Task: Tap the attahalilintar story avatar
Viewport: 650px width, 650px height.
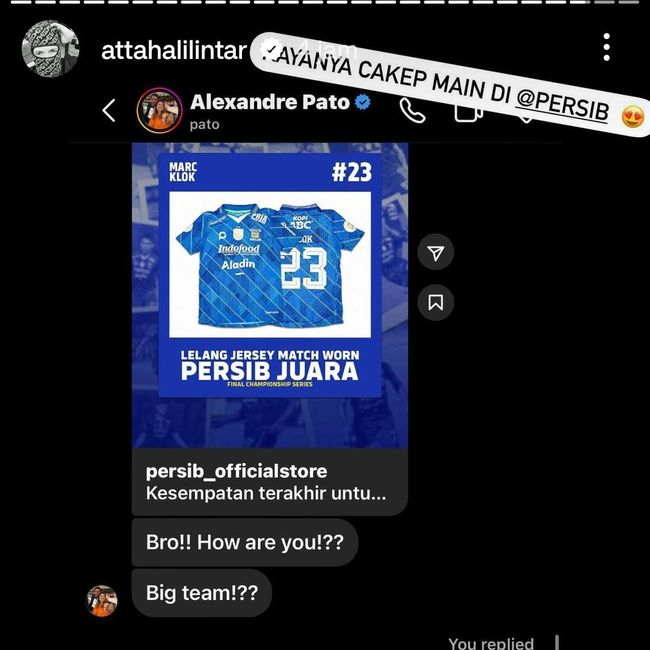Action: 50,49
